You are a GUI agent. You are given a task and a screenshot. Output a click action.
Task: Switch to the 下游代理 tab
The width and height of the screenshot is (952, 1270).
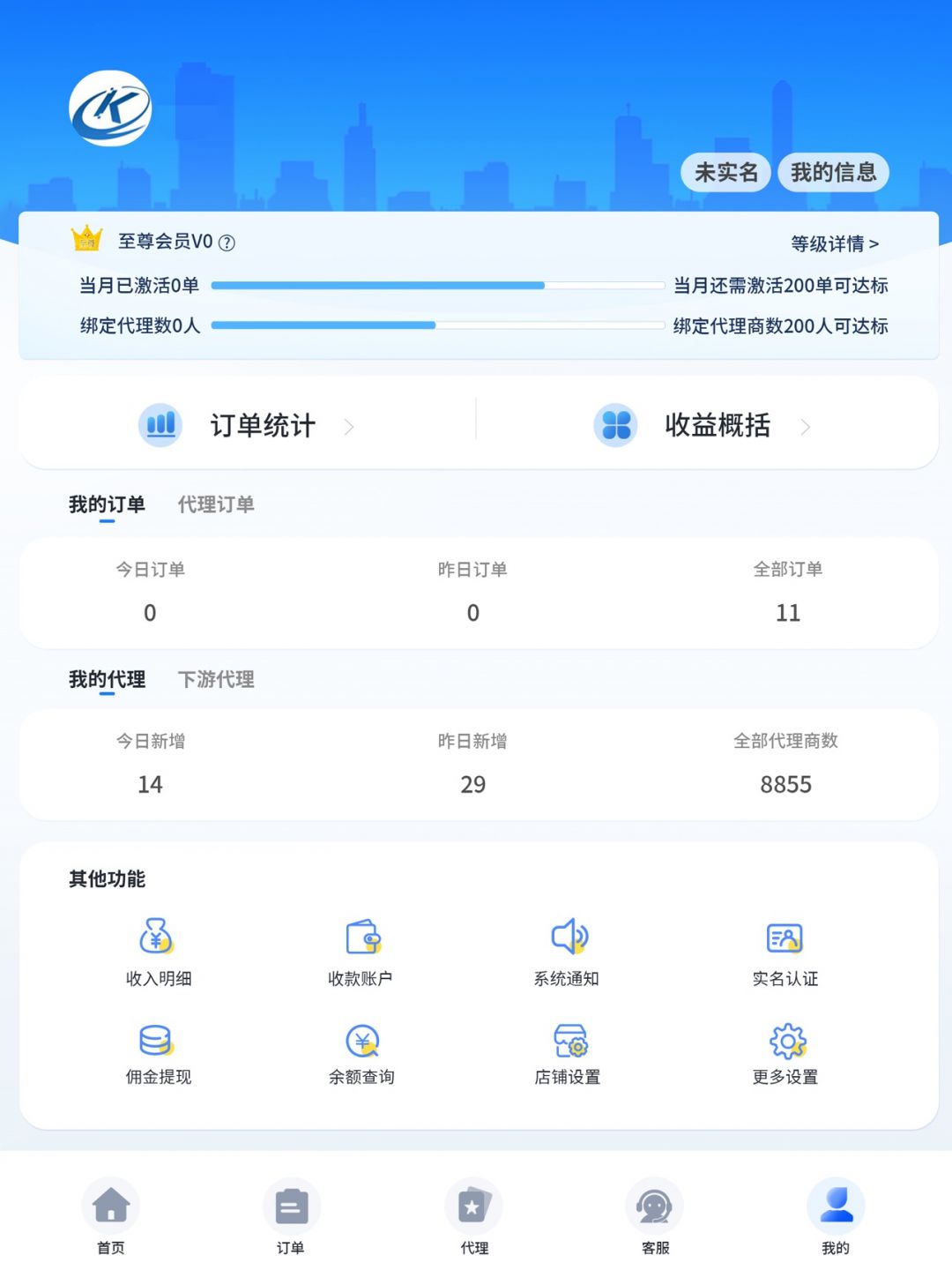click(216, 679)
